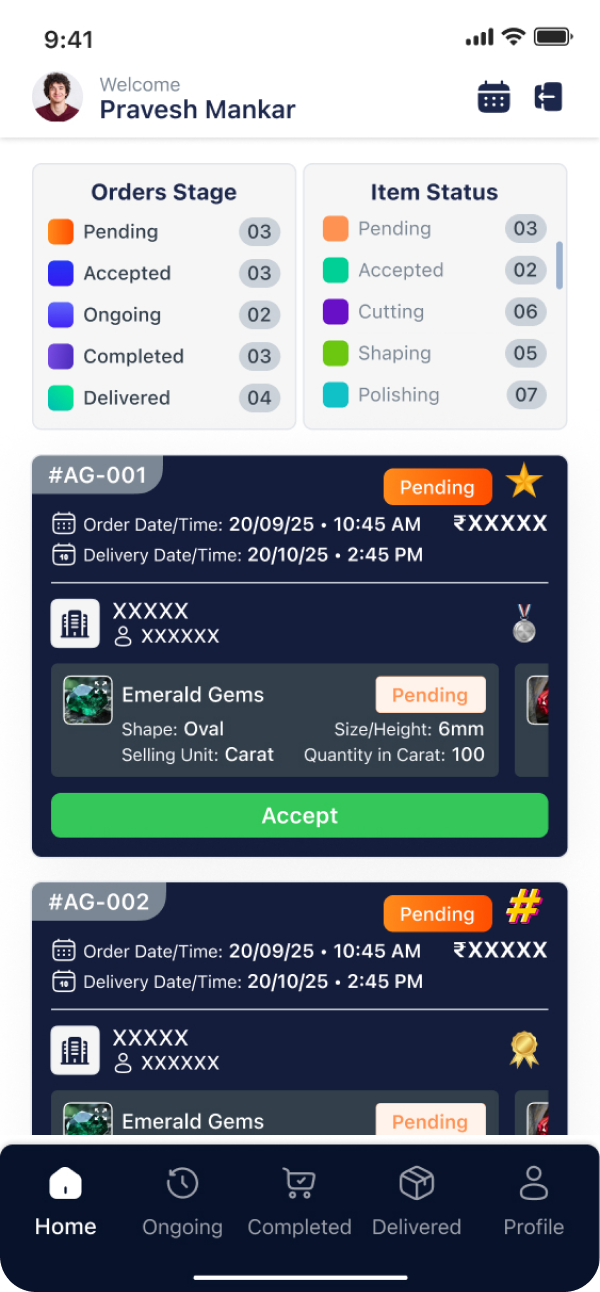600x1292 pixels.
Task: Open the Delivered tab
Action: (416, 1203)
